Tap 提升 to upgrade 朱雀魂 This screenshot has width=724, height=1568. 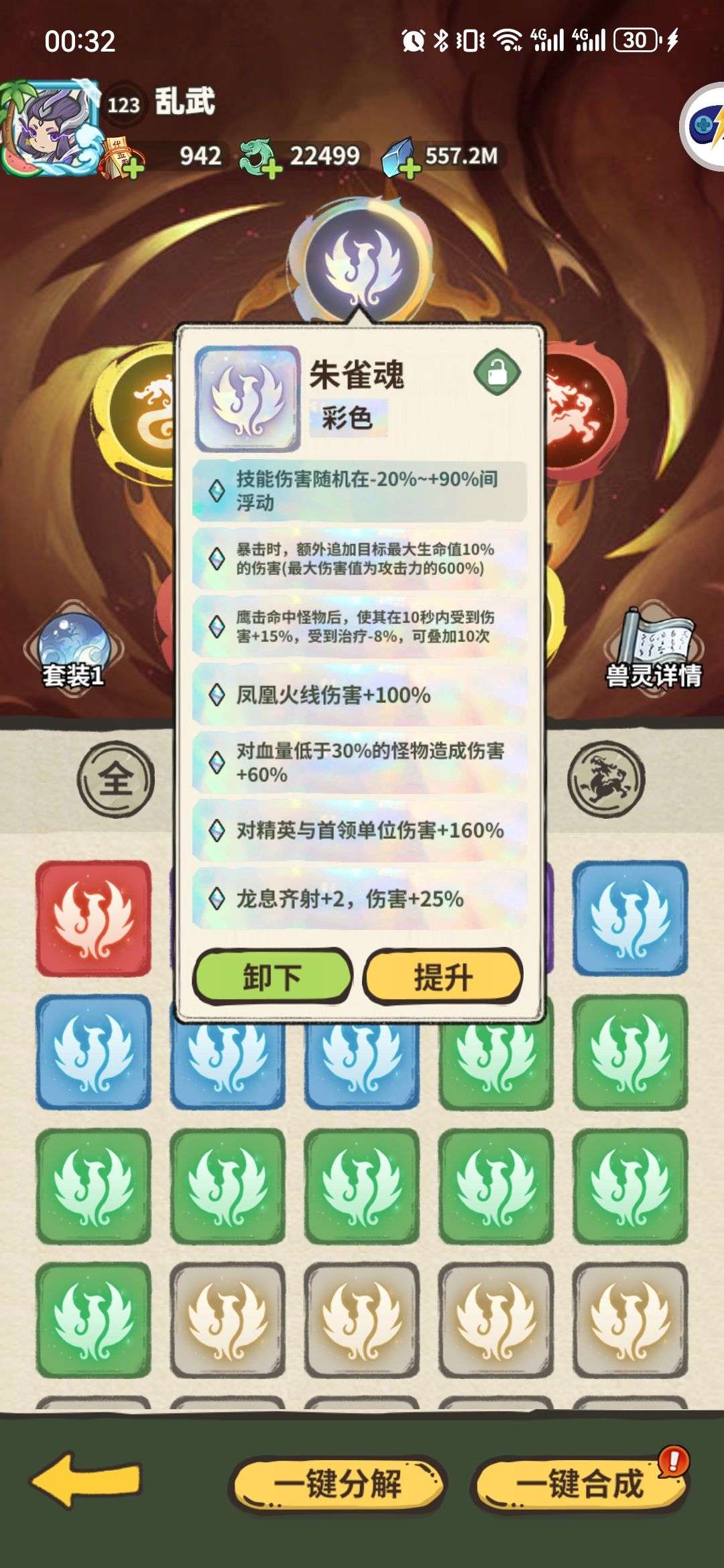(442, 976)
